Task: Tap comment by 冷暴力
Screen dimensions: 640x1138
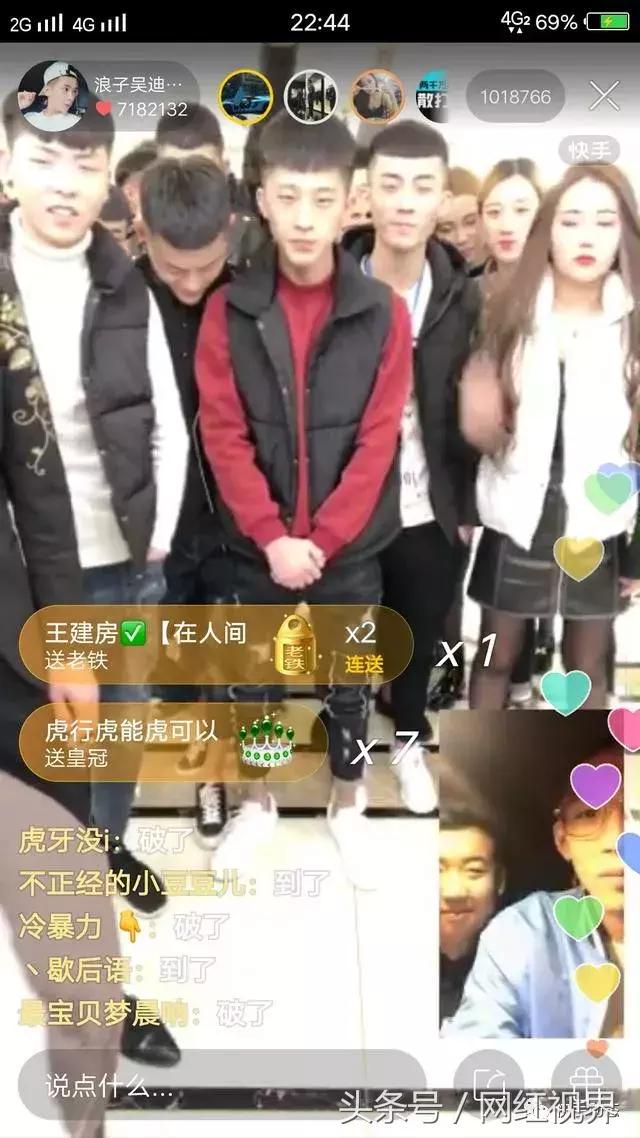Action: pos(124,926)
